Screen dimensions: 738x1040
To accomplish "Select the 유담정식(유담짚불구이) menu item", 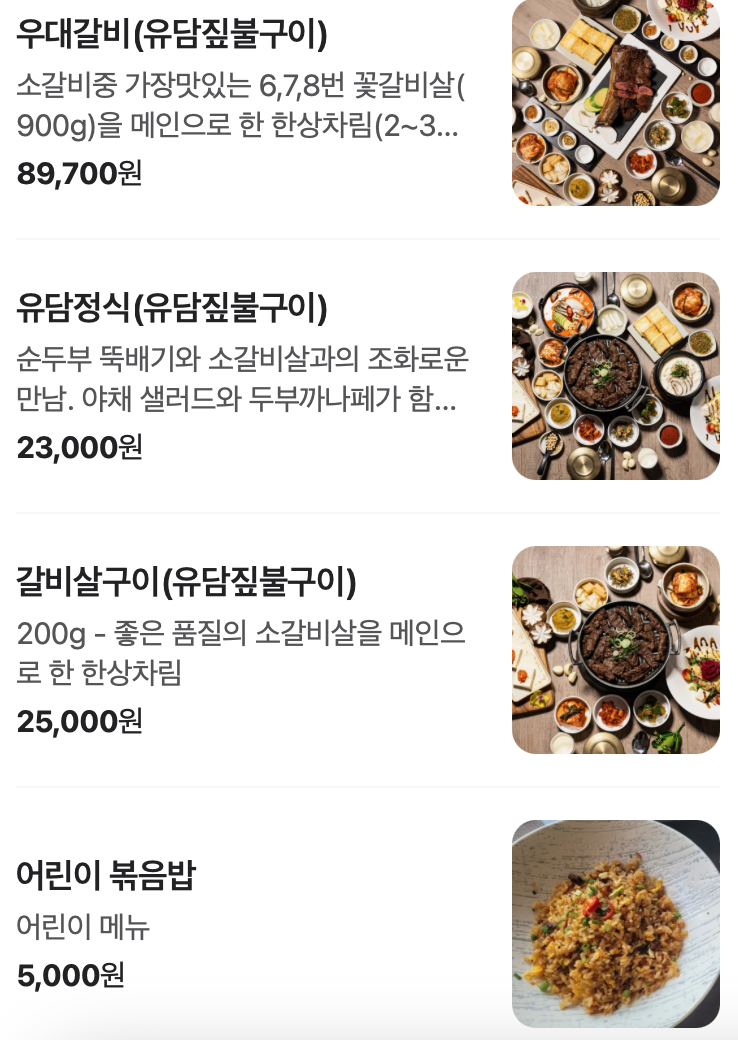I will coord(172,308).
